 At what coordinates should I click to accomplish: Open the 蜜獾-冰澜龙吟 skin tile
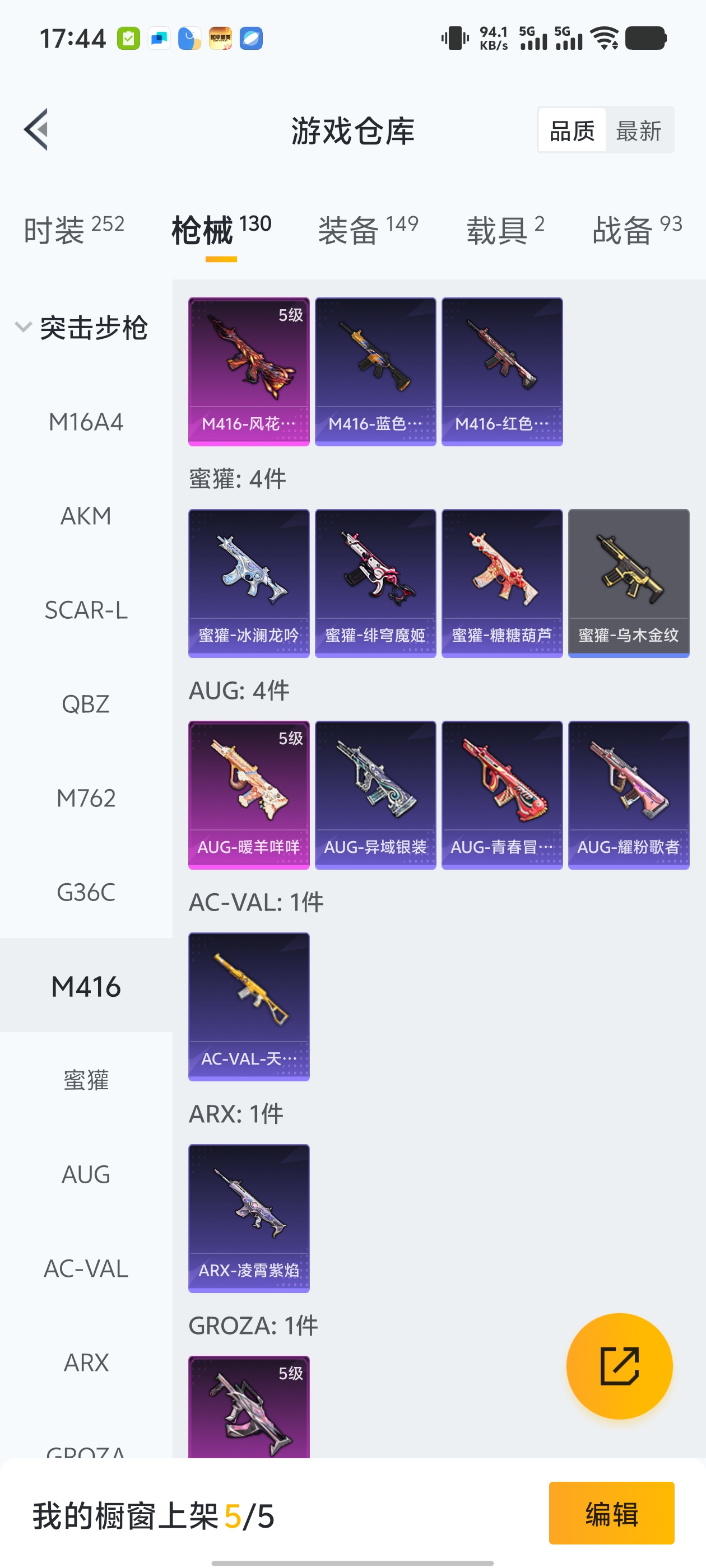[249, 583]
